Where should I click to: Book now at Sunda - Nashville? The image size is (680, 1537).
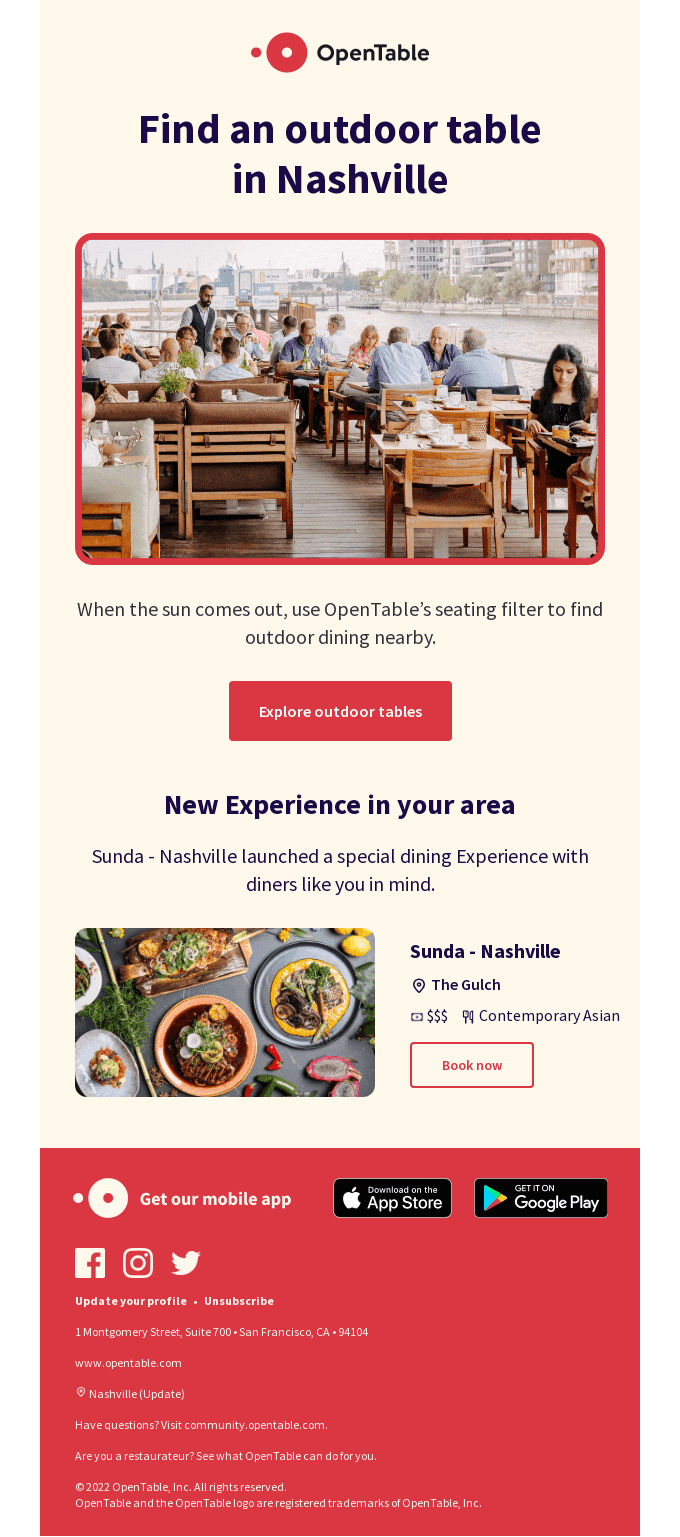(472, 1065)
